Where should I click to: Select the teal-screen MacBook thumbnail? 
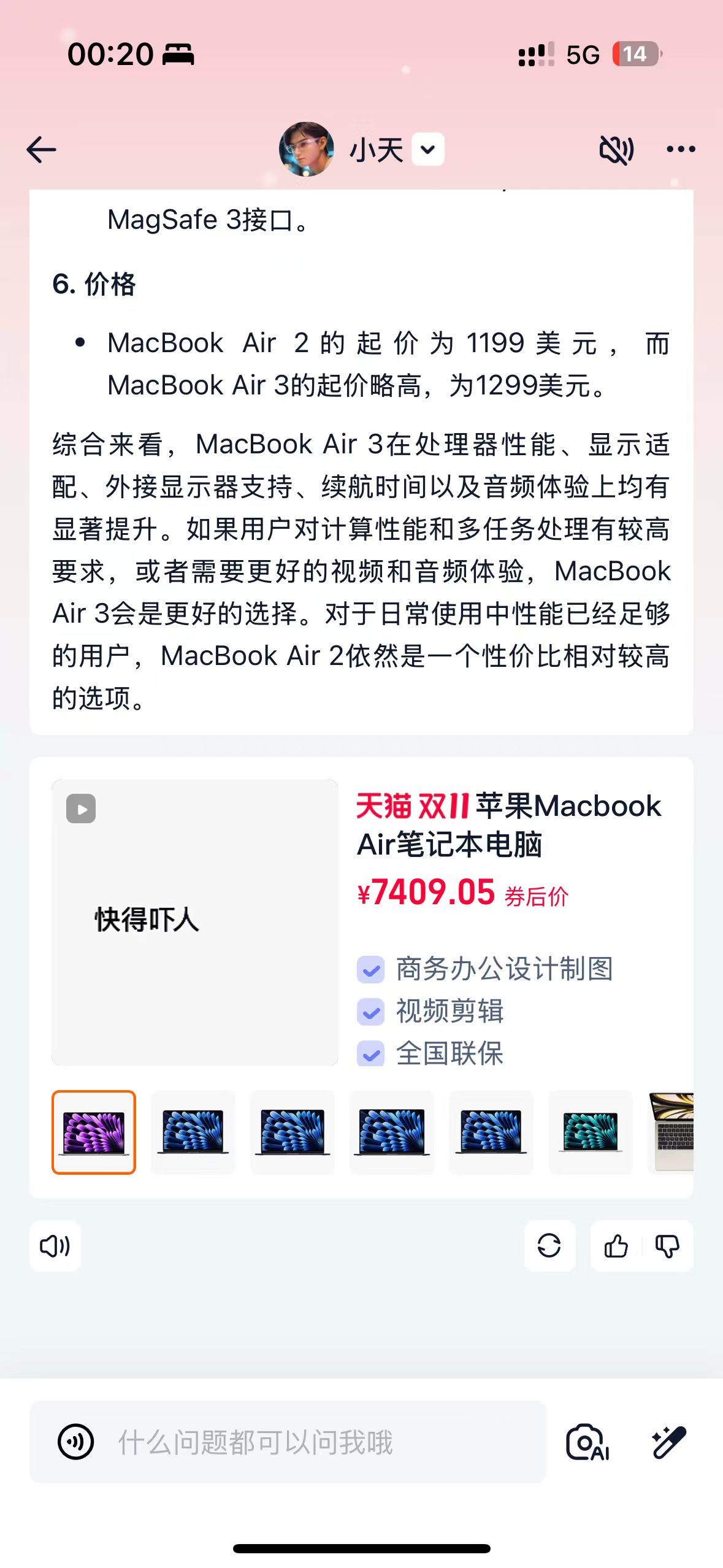click(590, 1132)
